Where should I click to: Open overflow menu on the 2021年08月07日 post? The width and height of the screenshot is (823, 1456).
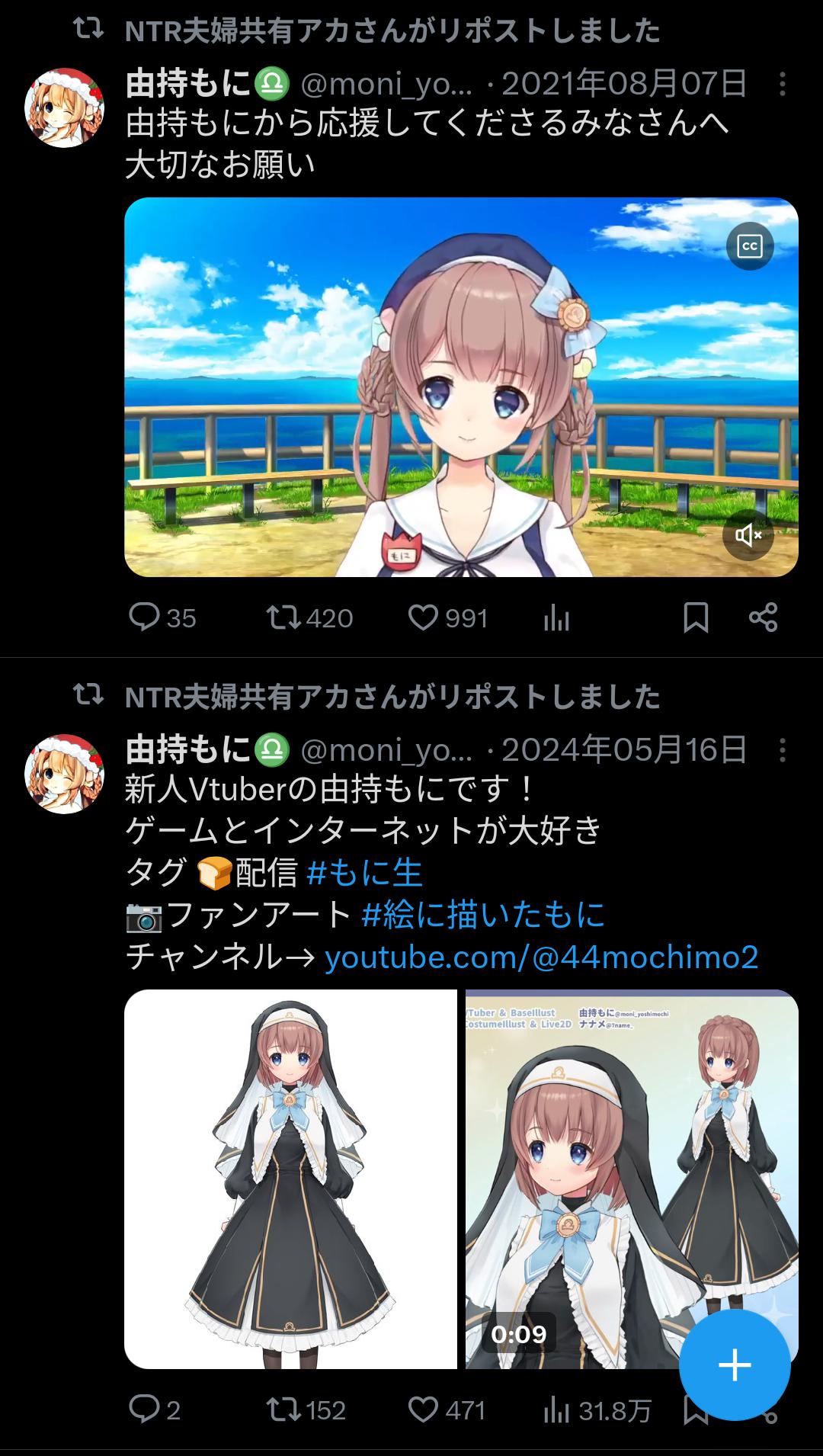tap(783, 84)
